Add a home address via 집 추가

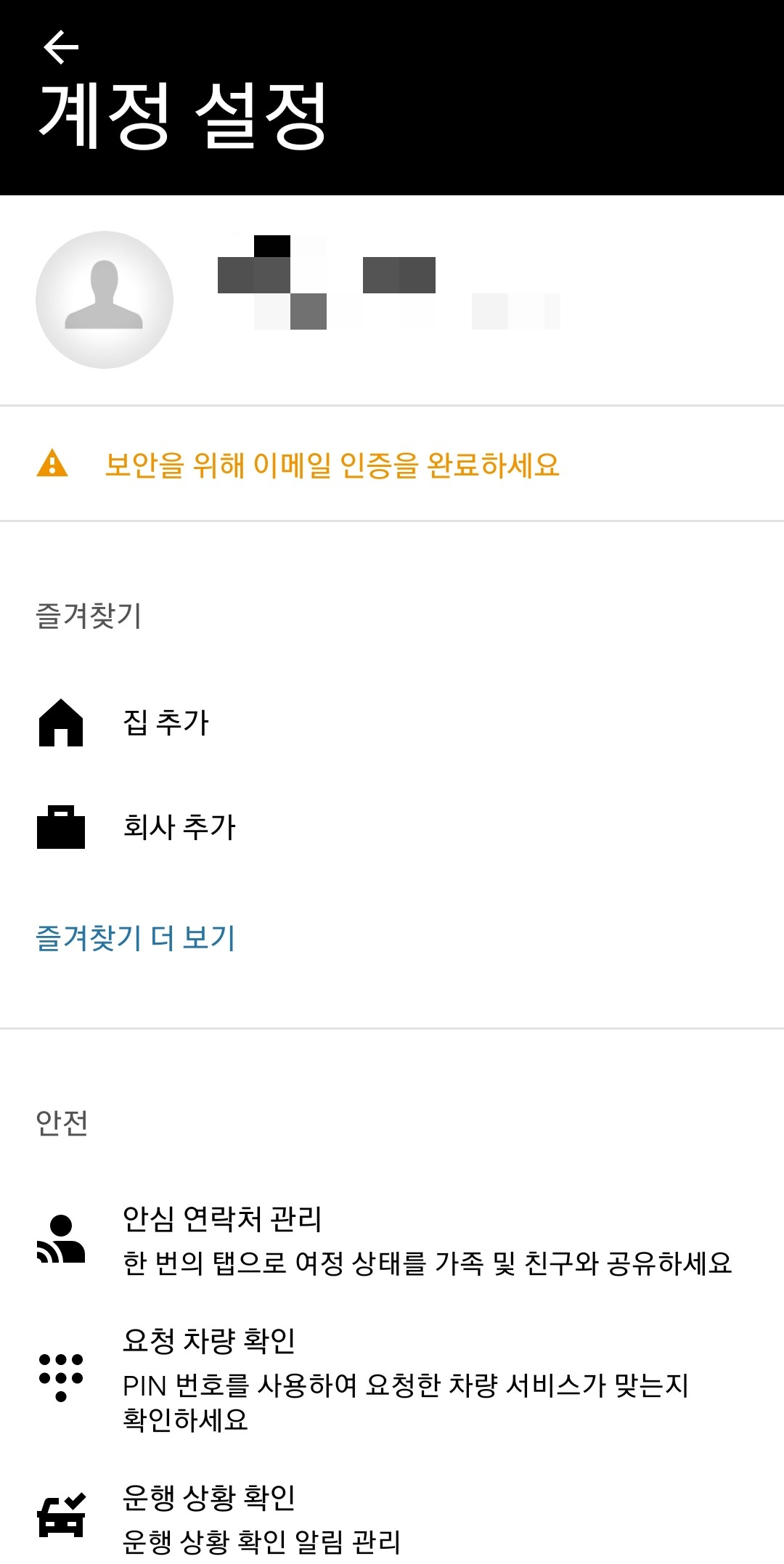(x=167, y=722)
